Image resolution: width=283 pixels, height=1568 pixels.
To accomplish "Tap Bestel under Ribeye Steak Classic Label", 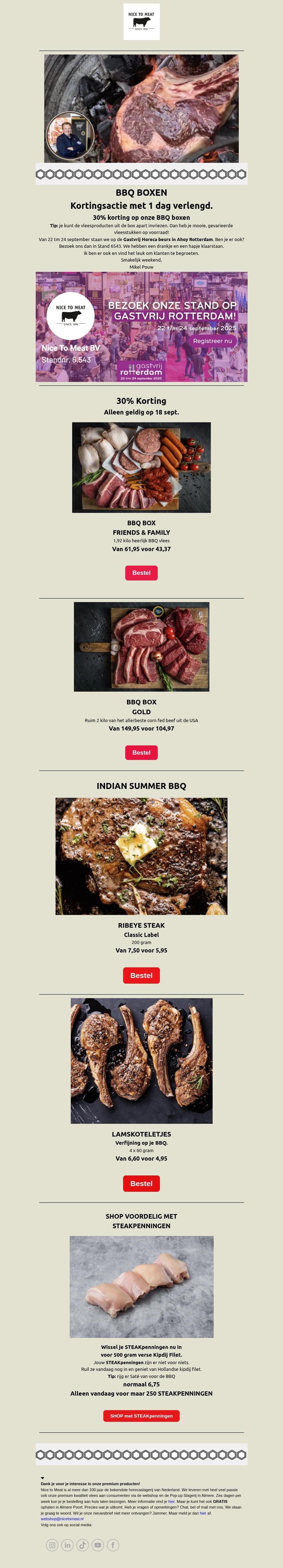I will [141, 975].
